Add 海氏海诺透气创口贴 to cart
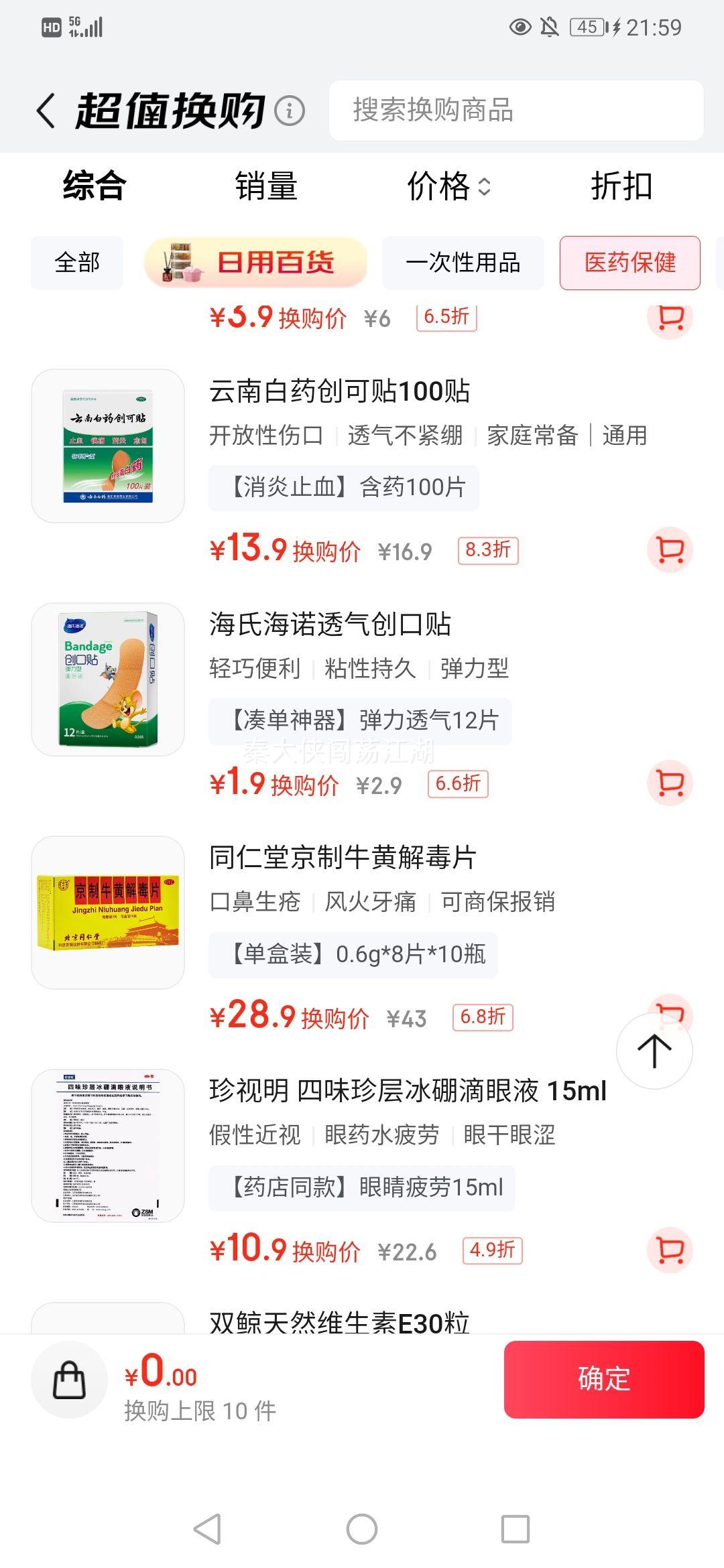Screen dimensions: 724x1568 pyautogui.click(x=670, y=783)
